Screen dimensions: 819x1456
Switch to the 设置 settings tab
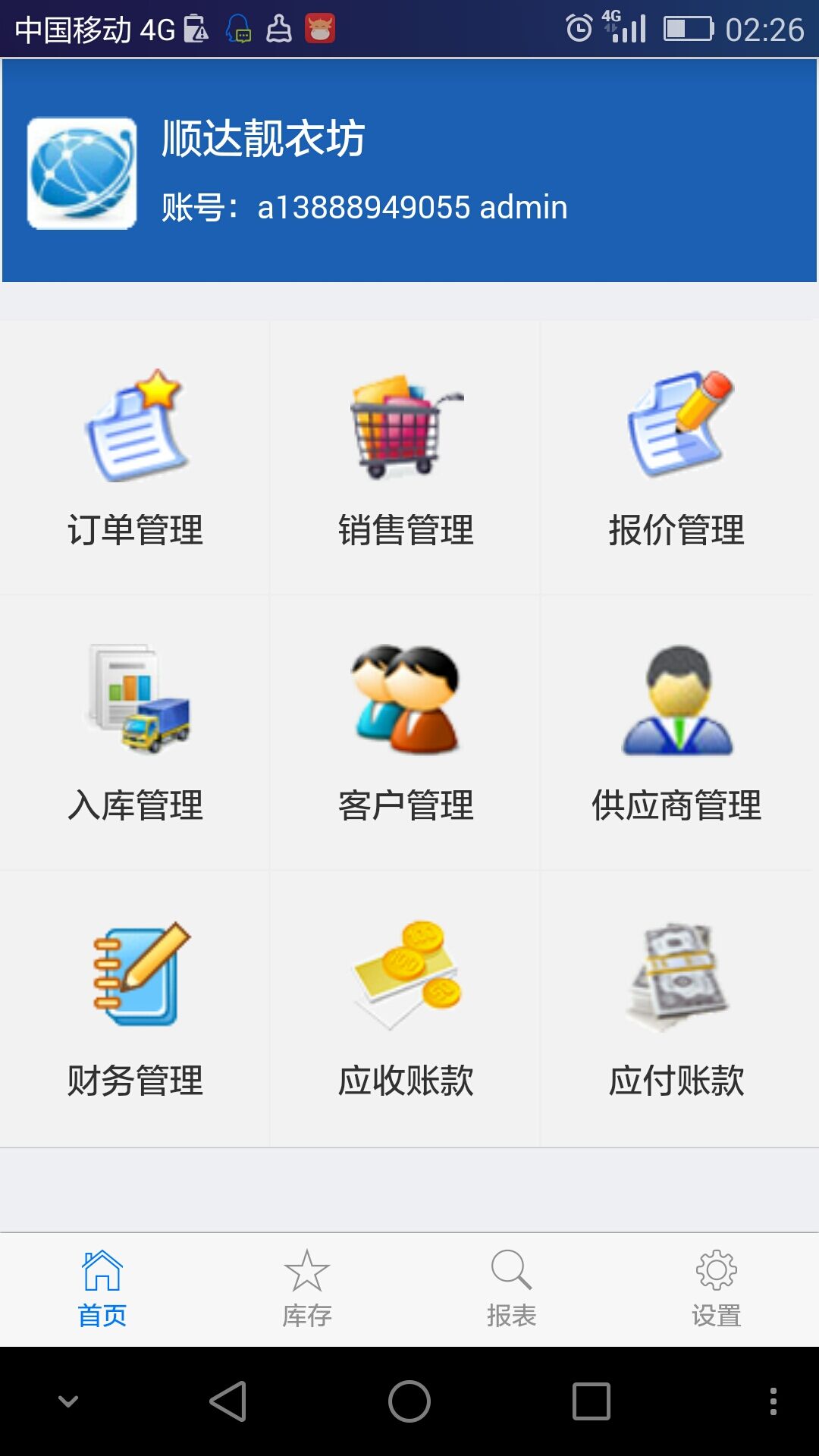(x=717, y=1288)
